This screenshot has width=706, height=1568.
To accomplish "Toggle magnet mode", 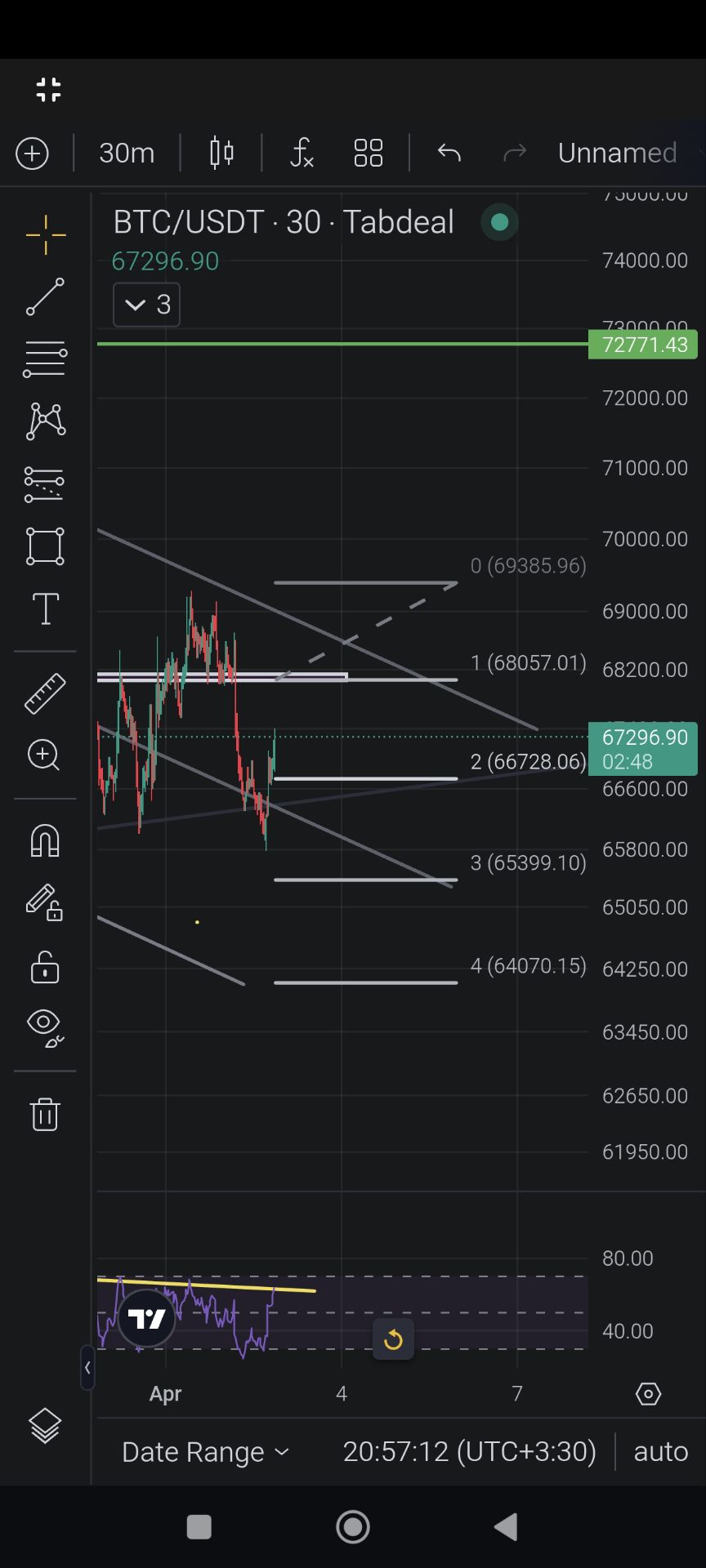I will pyautogui.click(x=45, y=840).
